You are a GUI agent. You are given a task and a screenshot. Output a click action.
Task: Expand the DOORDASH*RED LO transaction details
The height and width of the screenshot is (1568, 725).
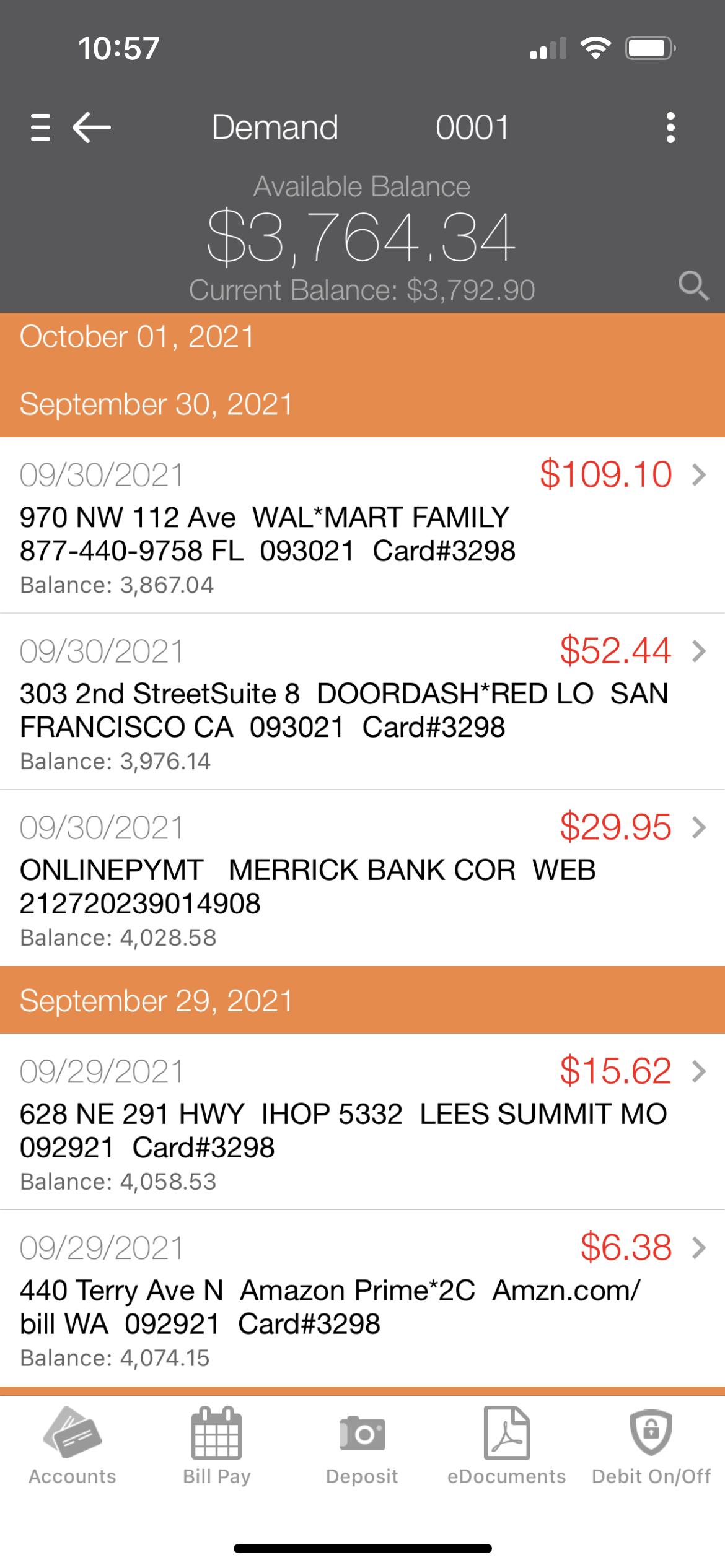click(700, 651)
